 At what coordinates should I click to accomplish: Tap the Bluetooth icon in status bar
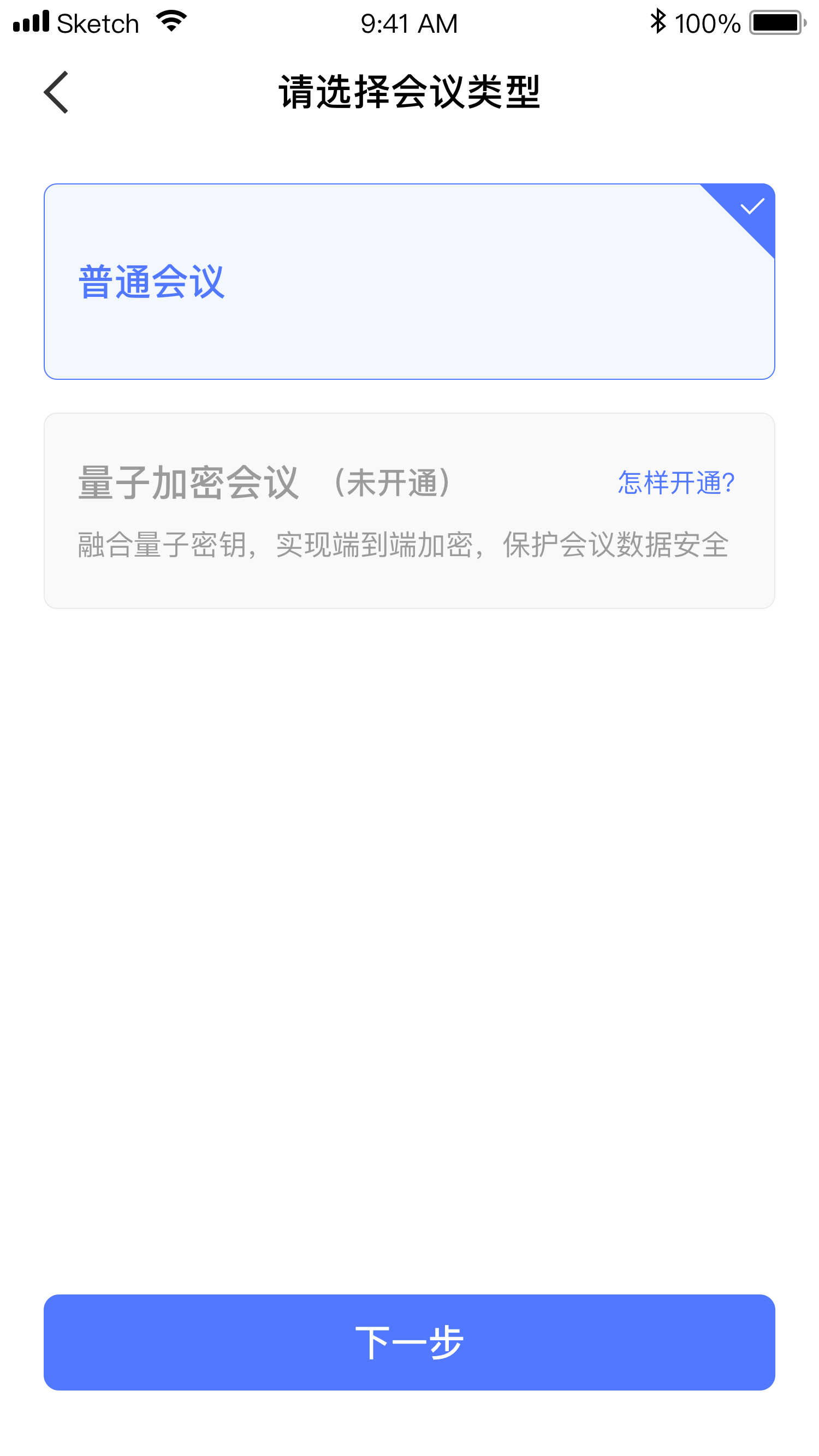(658, 21)
